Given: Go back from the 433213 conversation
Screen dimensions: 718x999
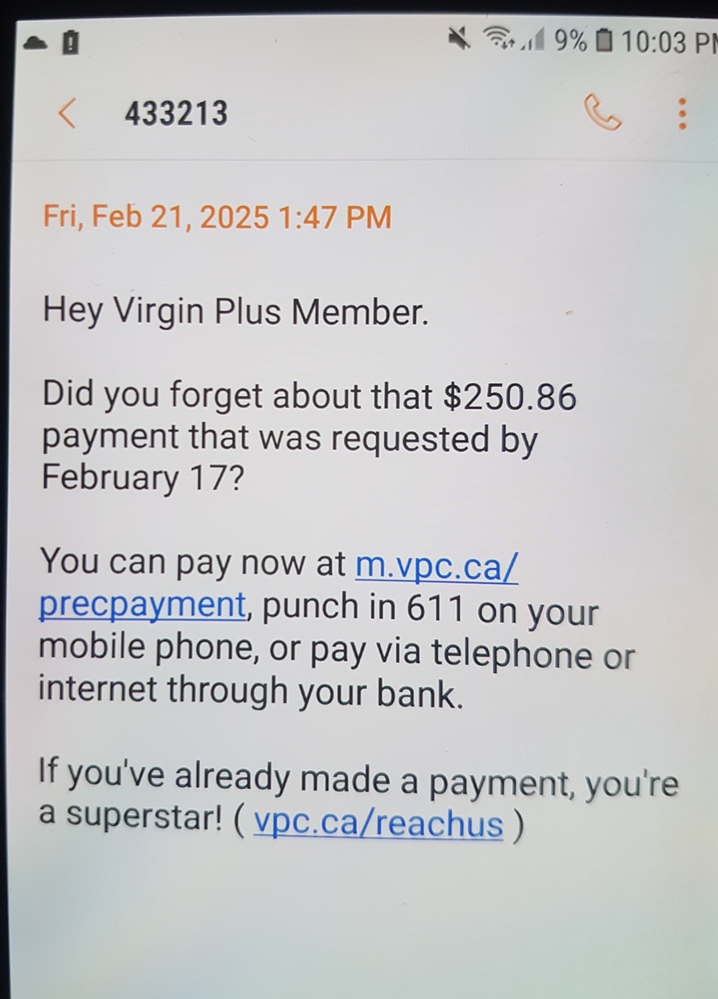Looking at the screenshot, I should 67,113.
